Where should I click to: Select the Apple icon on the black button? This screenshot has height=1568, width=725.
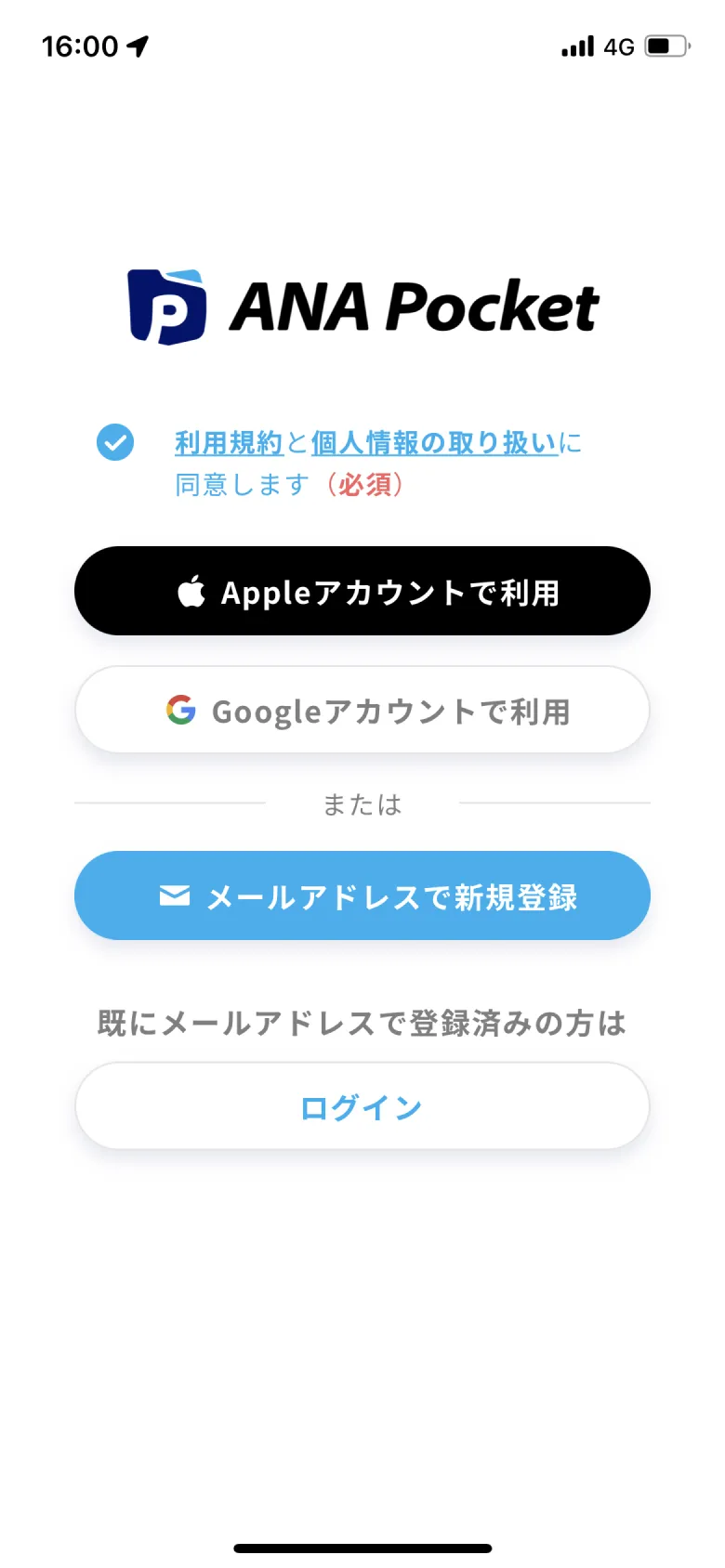pos(191,591)
